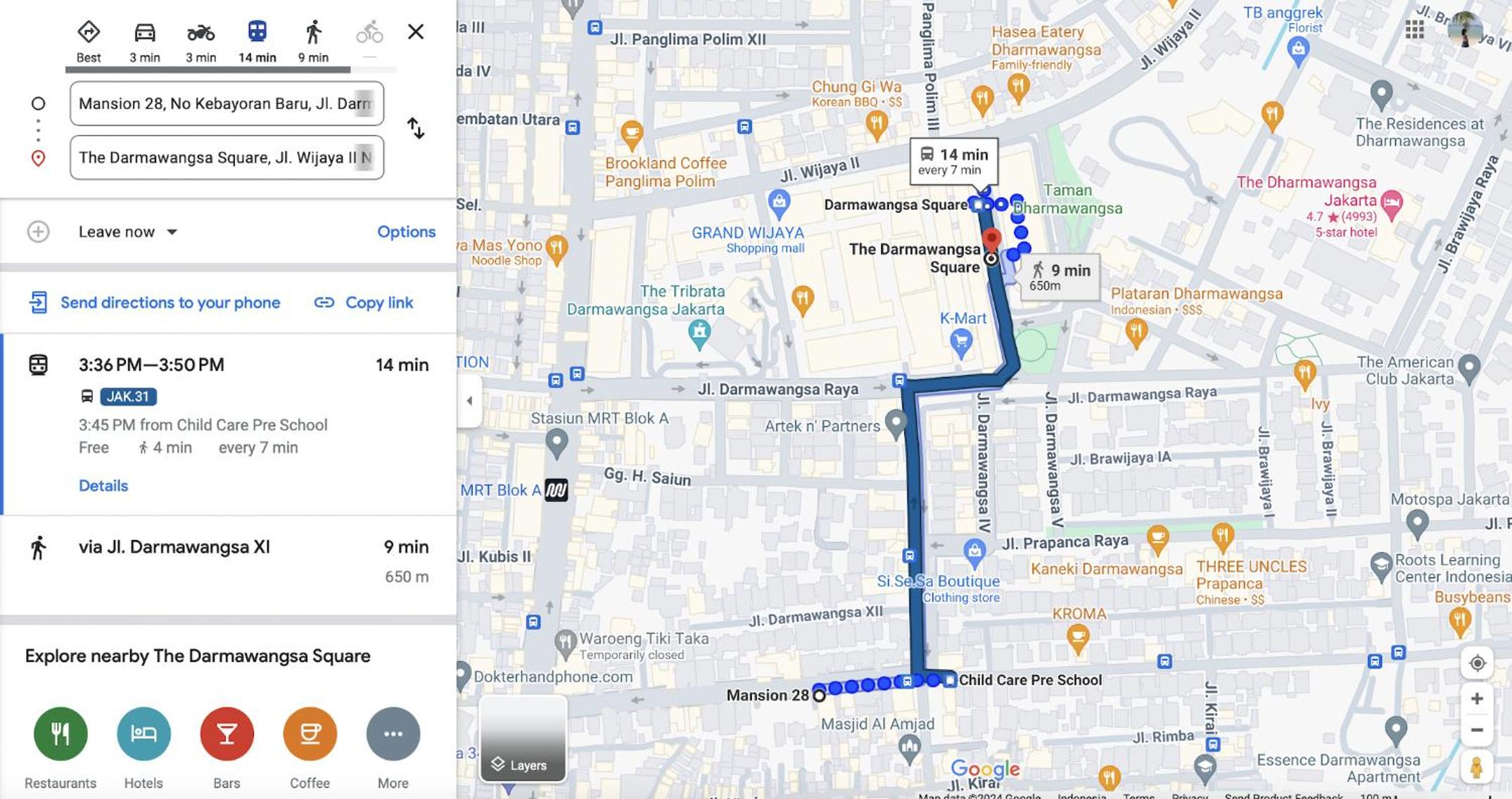This screenshot has width=1512, height=799.
Task: Open the Leave now dropdown
Action: 128,231
